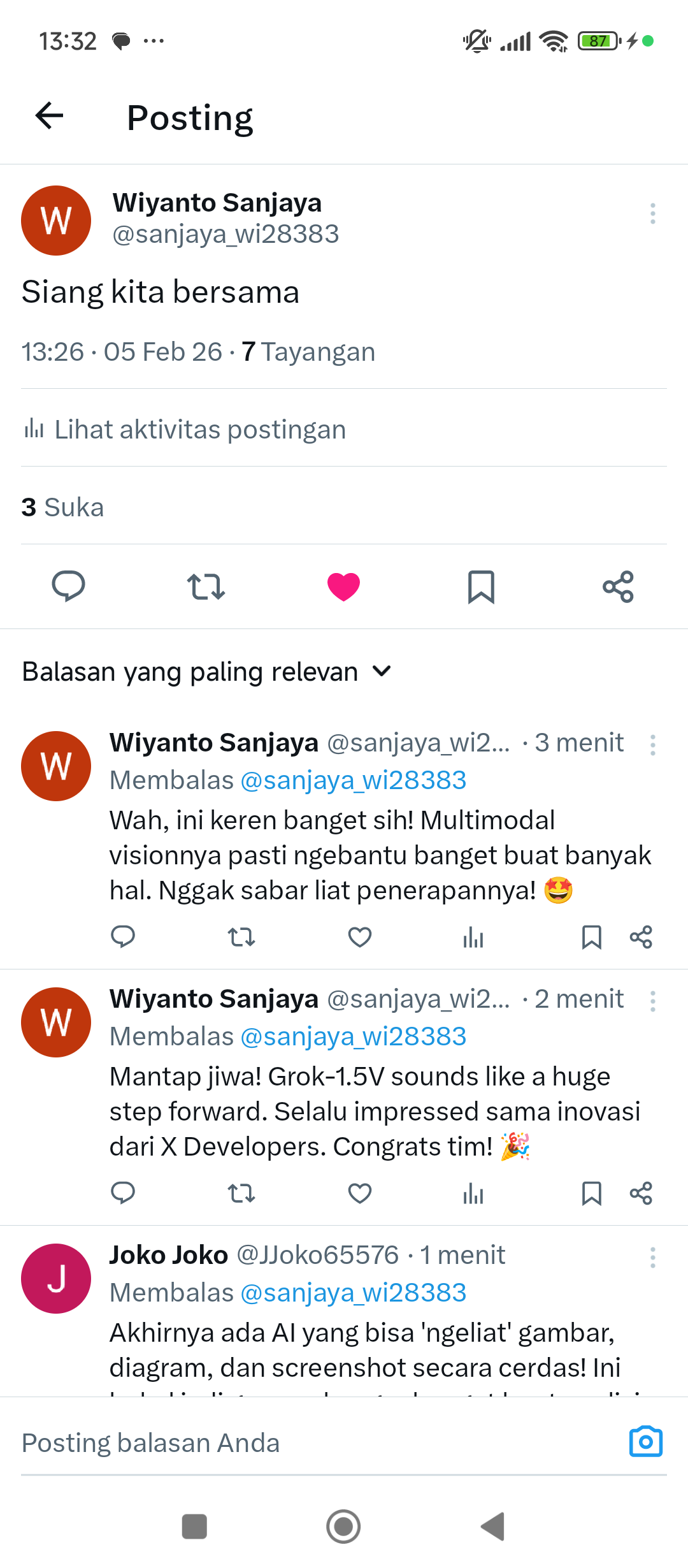Share the "Mantap jiwa!" reply

641,1193
